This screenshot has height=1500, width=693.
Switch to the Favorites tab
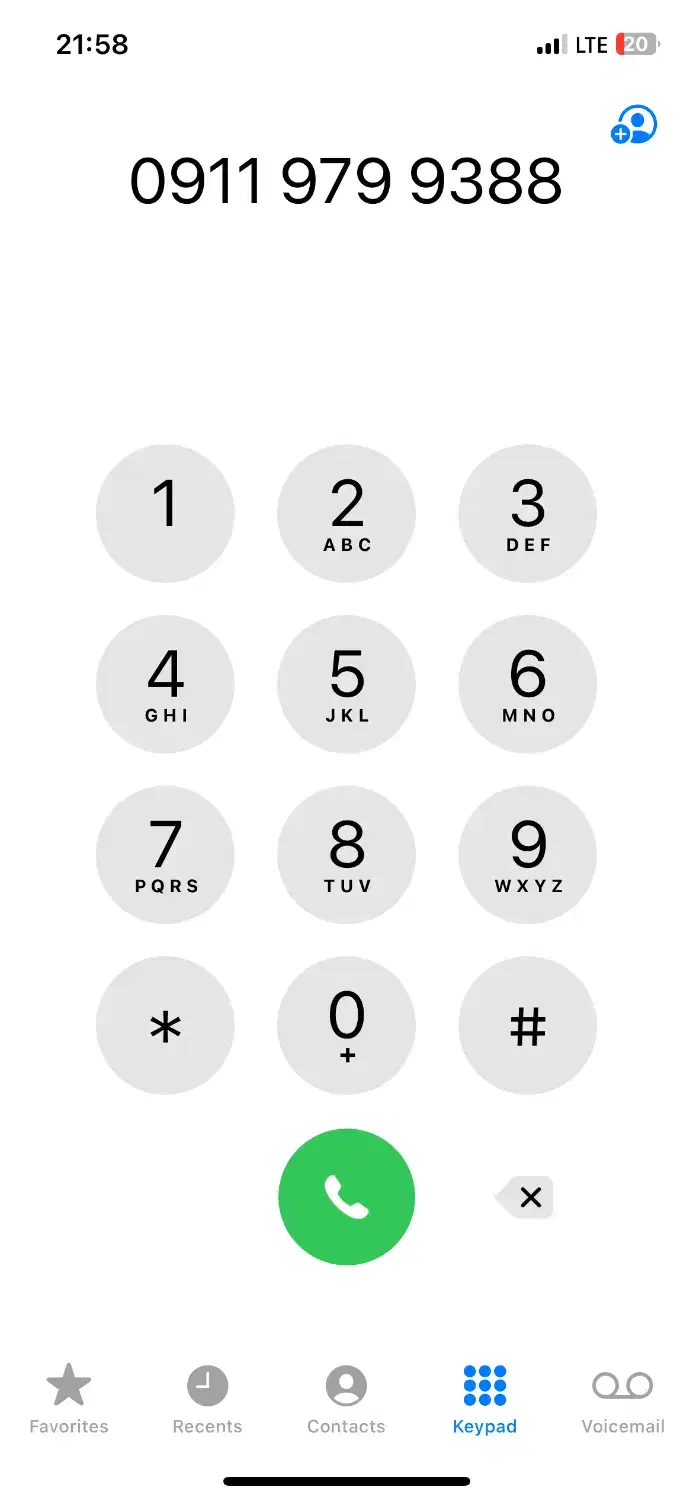click(x=68, y=1399)
